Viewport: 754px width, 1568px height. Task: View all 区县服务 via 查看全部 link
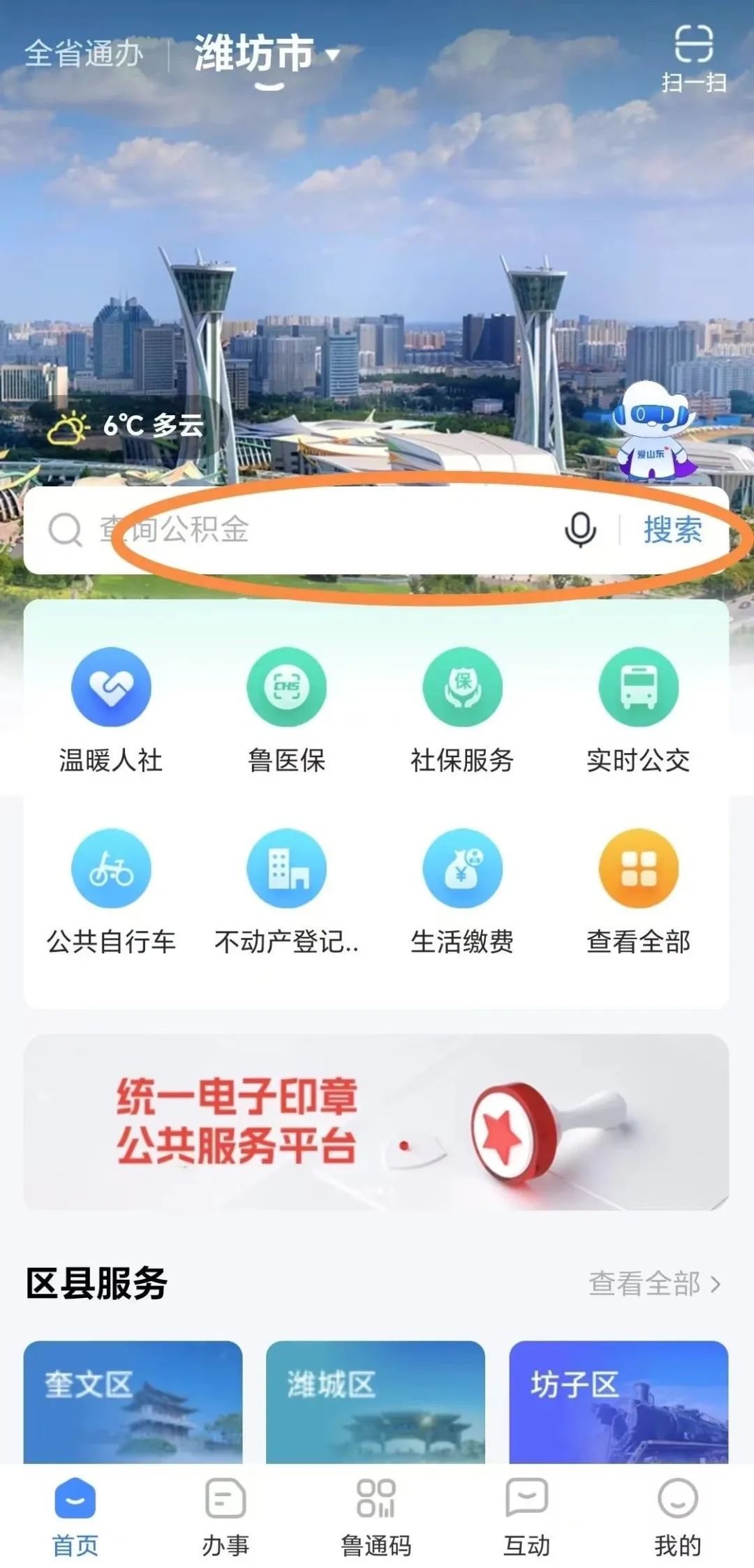pos(653,1284)
